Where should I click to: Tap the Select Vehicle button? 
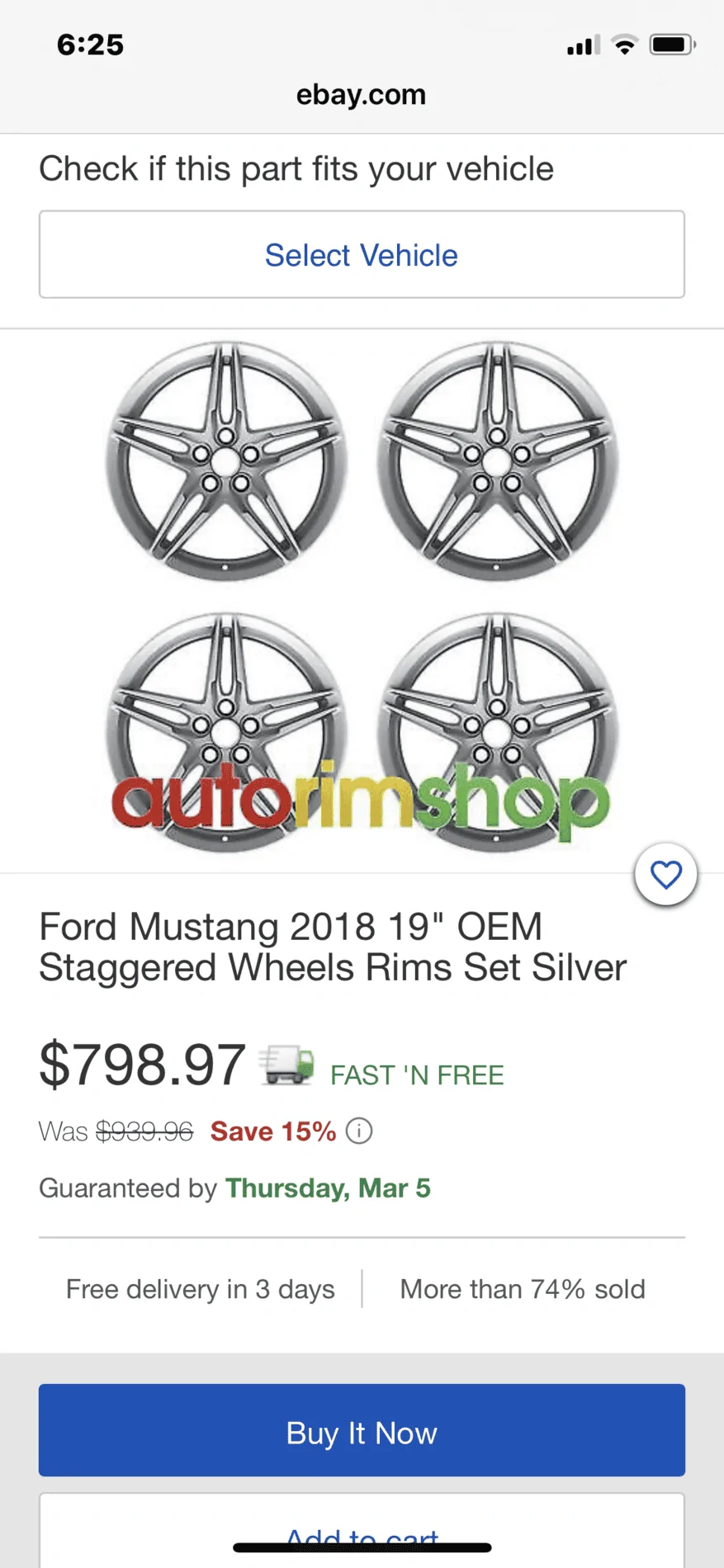tap(362, 254)
